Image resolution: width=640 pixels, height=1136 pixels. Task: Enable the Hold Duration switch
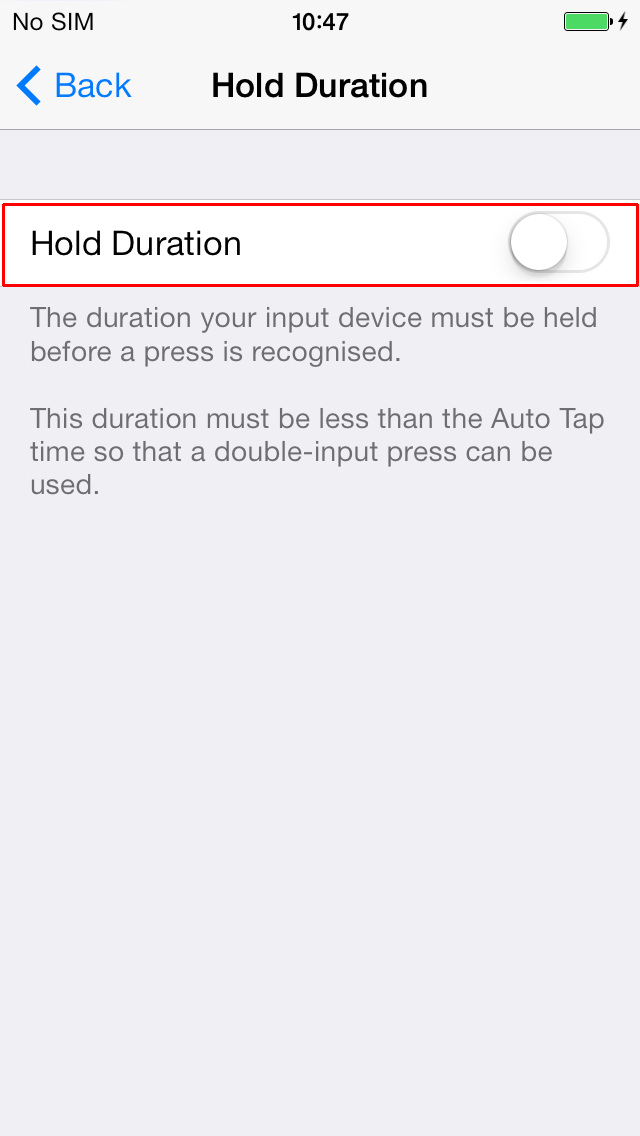[x=560, y=243]
